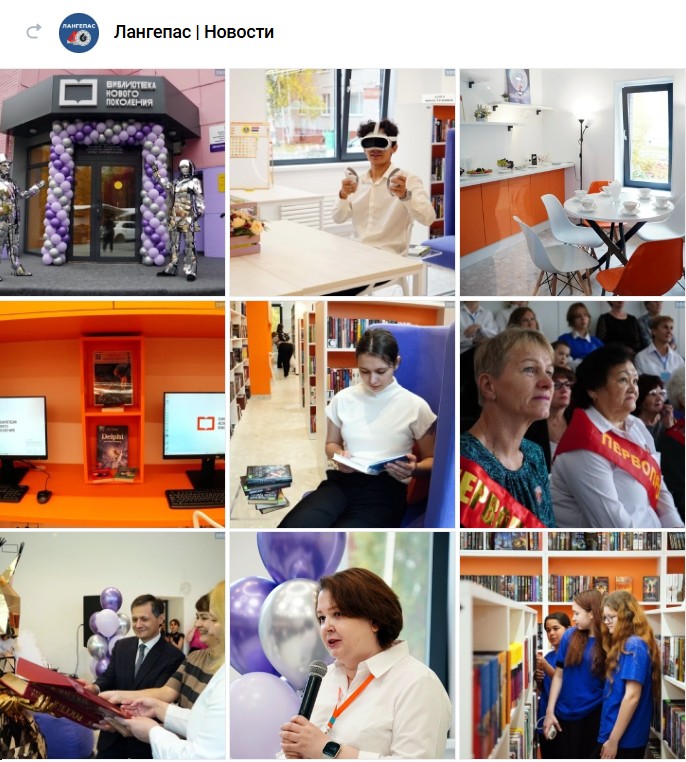Open the library entrance with balloons photo
Screen dimensions: 686x762
tap(112, 181)
